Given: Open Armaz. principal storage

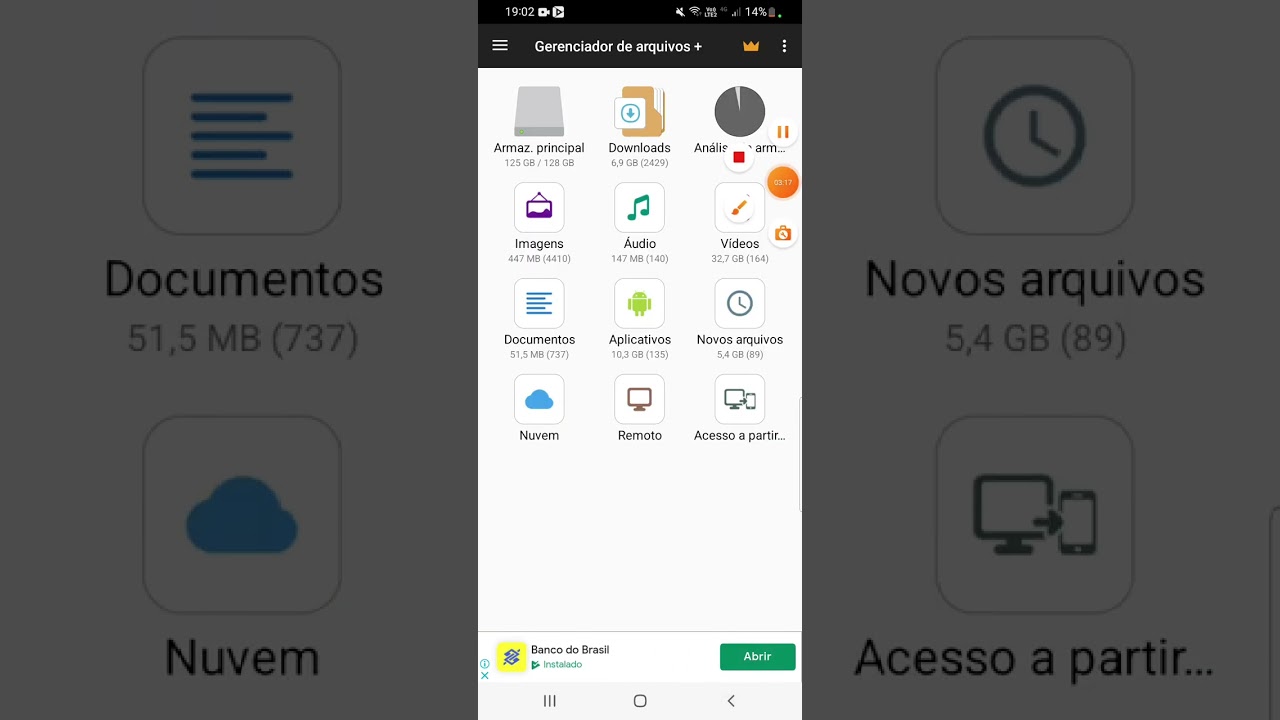Looking at the screenshot, I should point(539,112).
